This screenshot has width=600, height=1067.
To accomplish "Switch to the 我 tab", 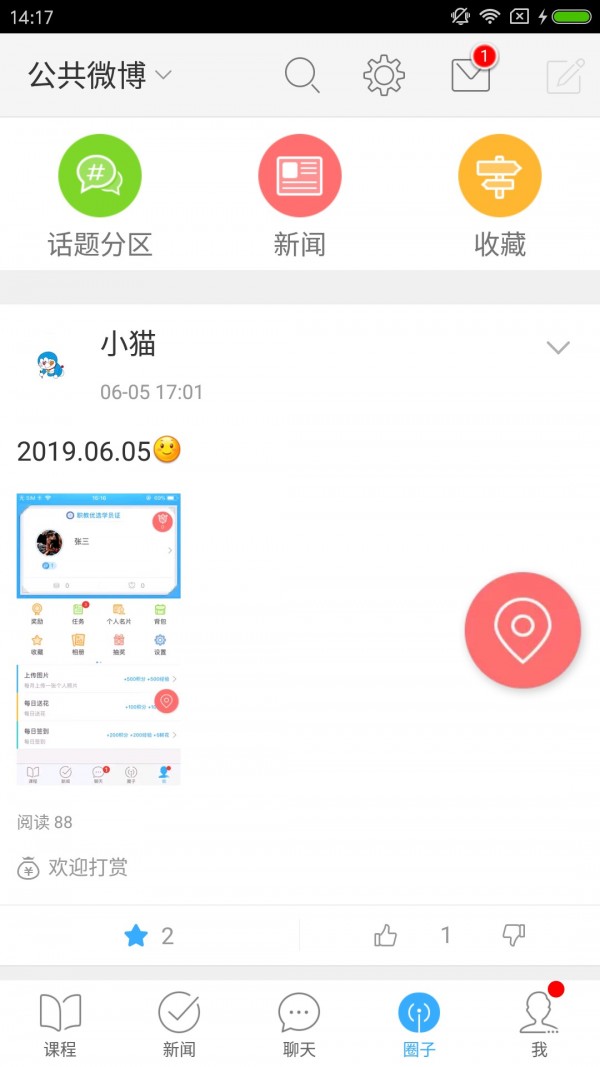I will click(x=539, y=1024).
